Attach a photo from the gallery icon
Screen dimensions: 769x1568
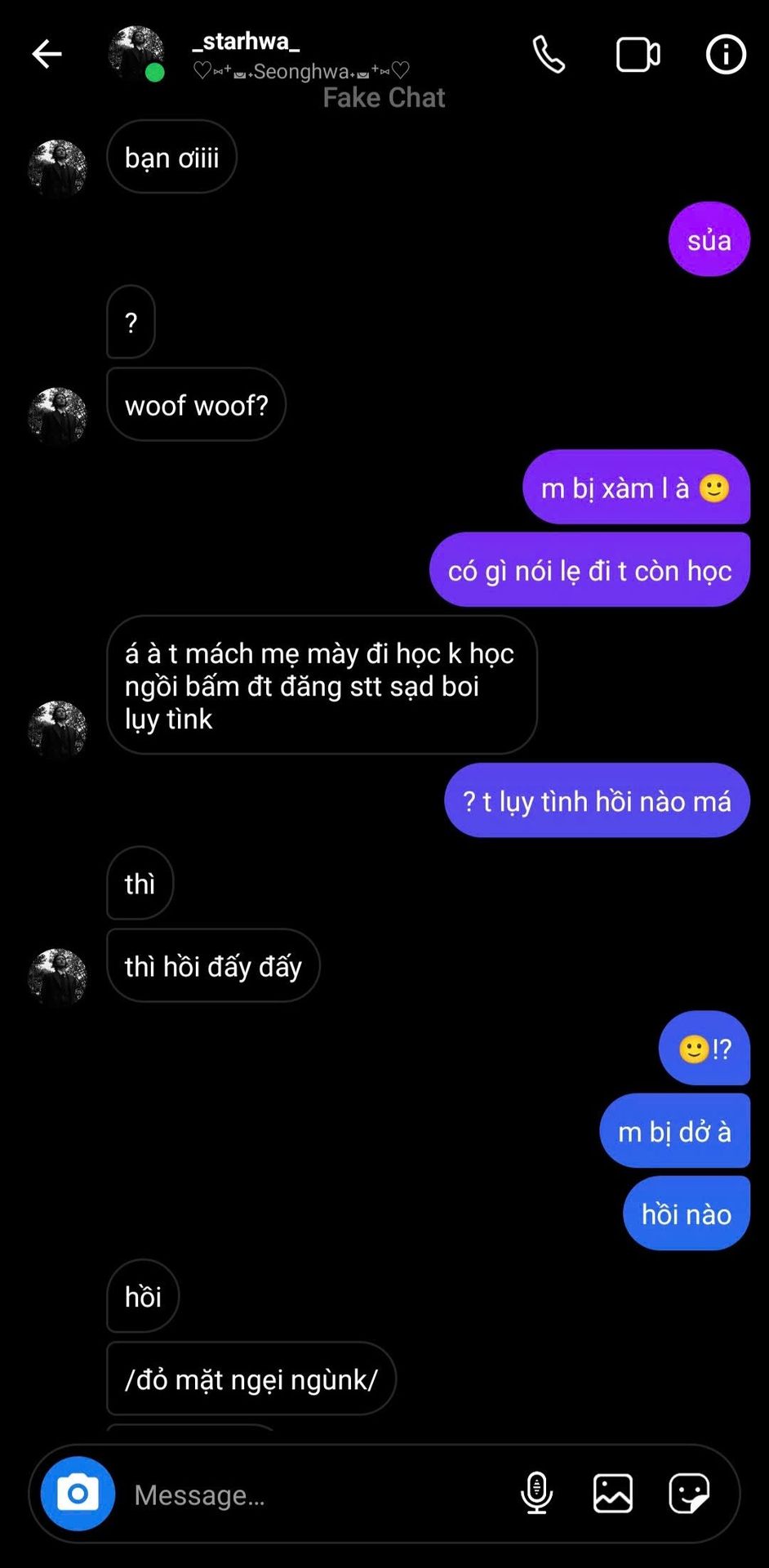click(612, 1494)
